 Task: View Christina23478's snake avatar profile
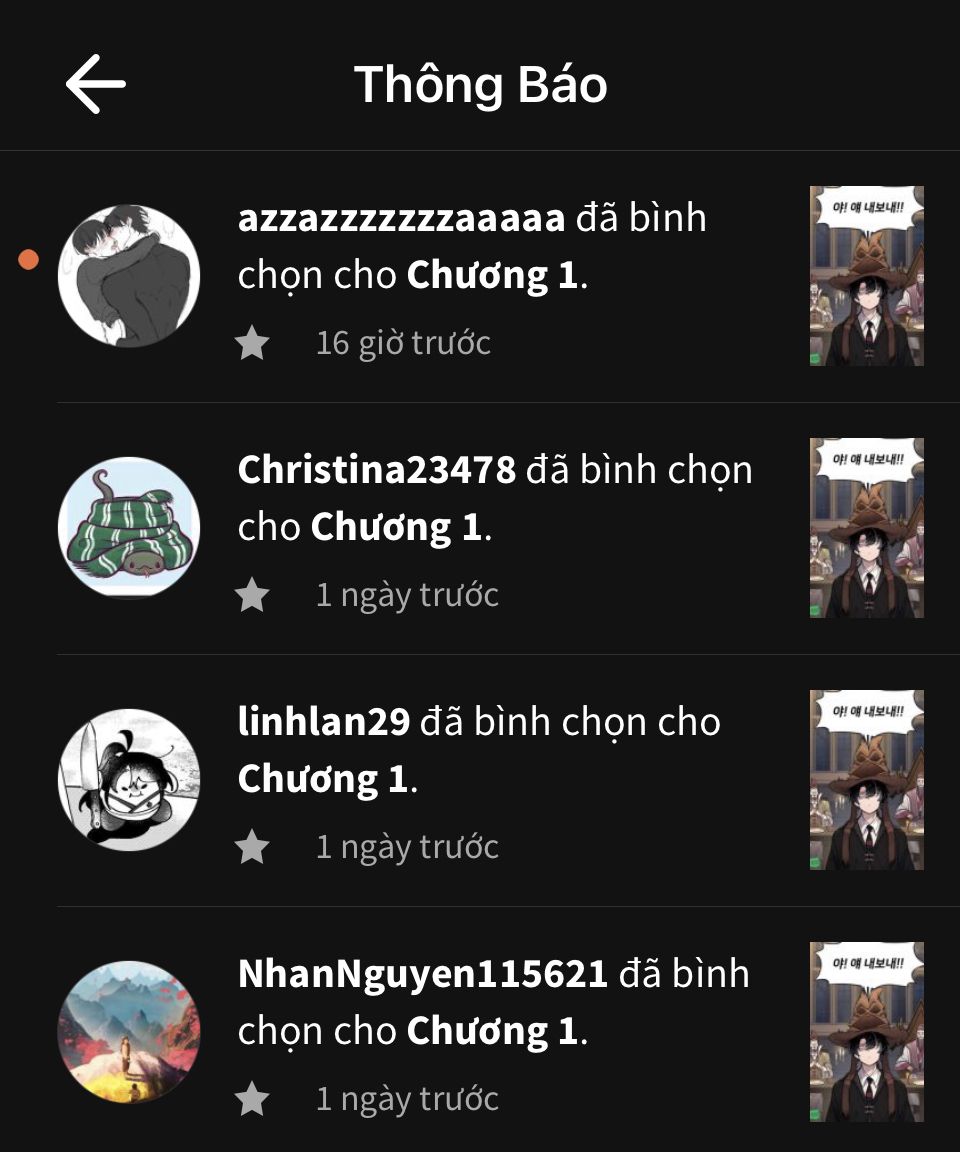point(129,528)
